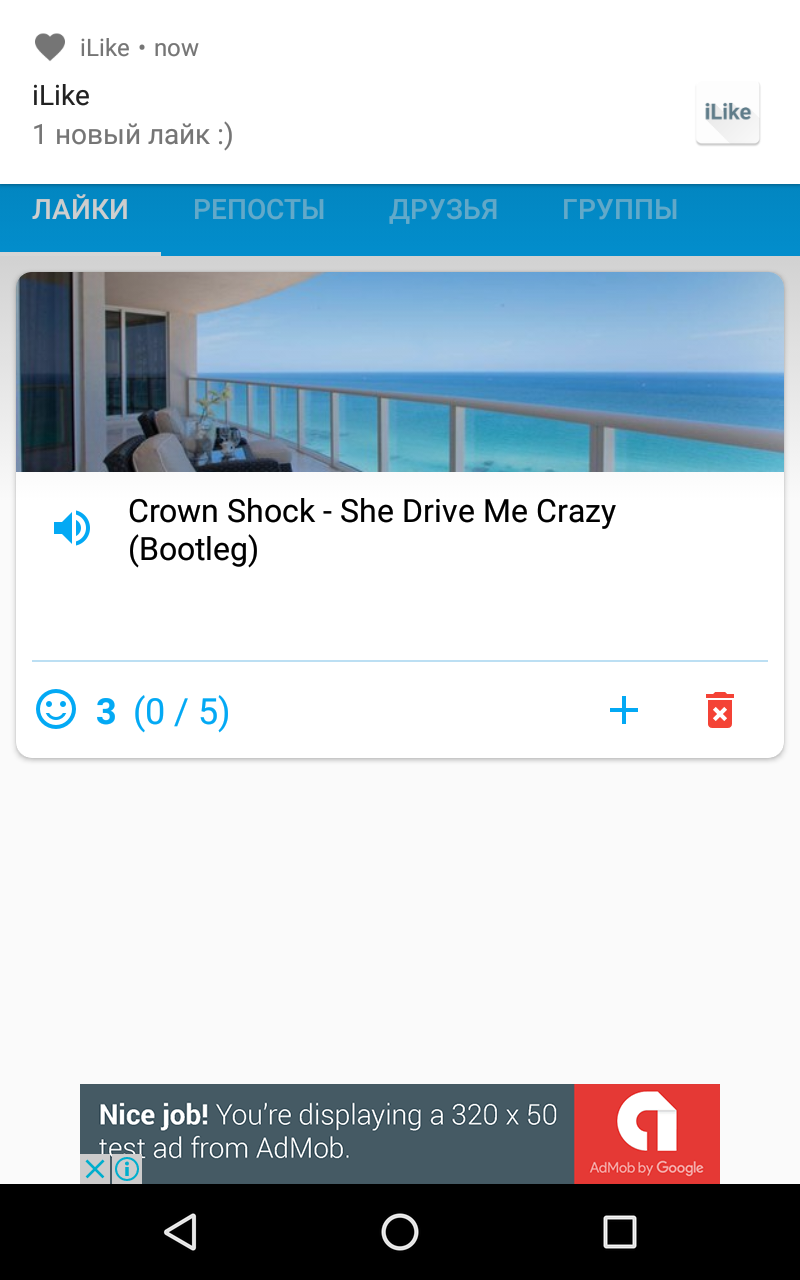Screen dimensions: 800x1280
Task: Open the AdMob test ad banner
Action: coord(400,1134)
